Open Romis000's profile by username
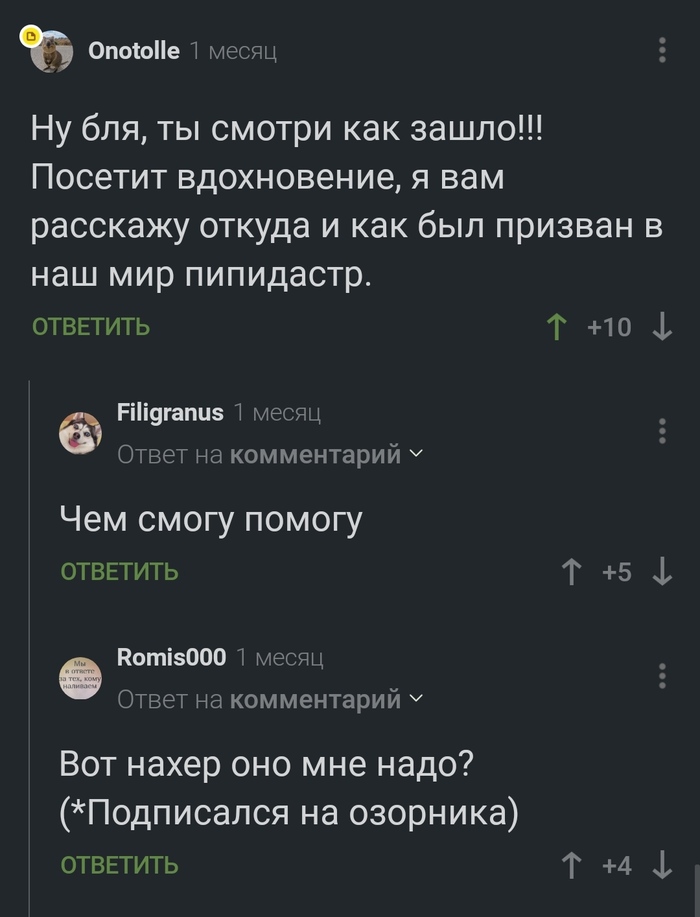The width and height of the screenshot is (700, 917). point(172,657)
